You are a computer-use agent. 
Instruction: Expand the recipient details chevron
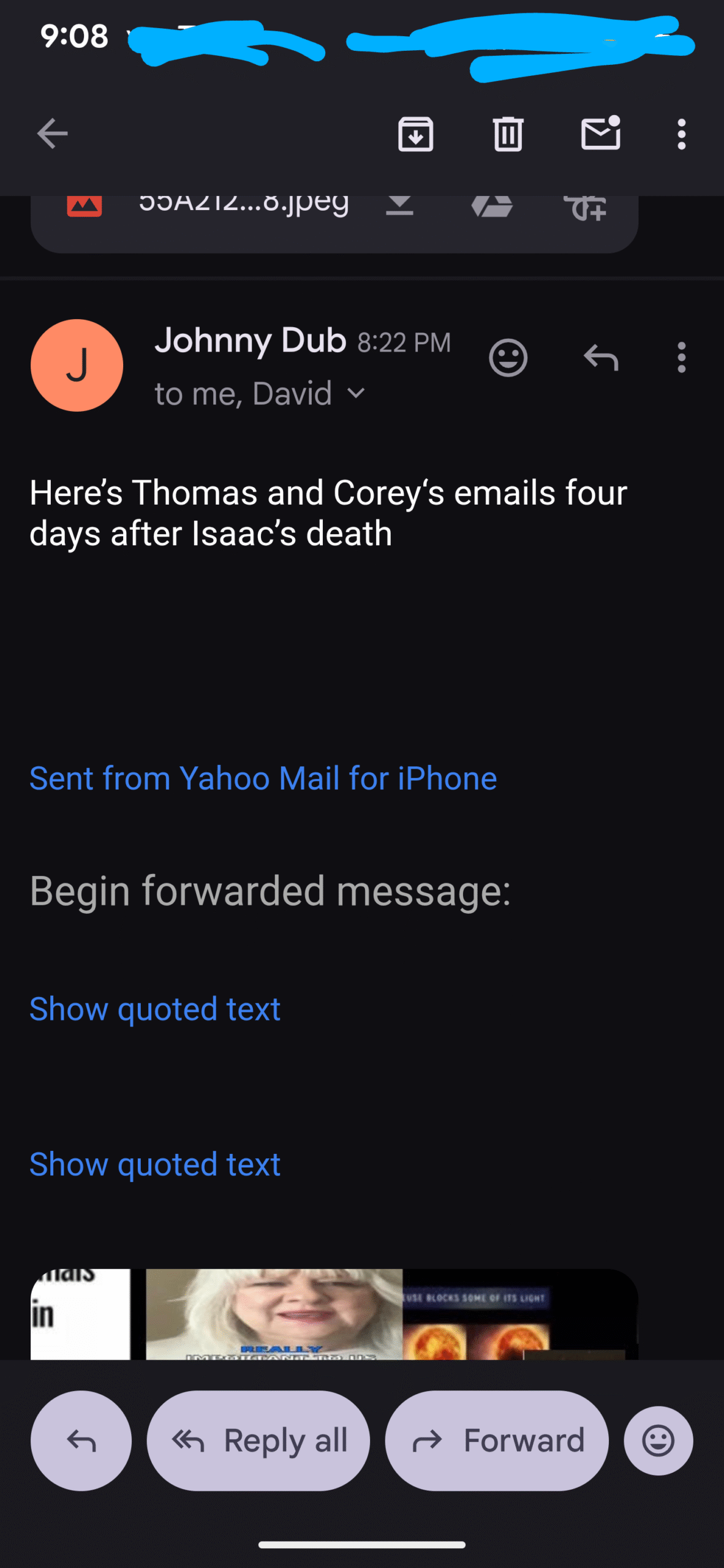(356, 393)
